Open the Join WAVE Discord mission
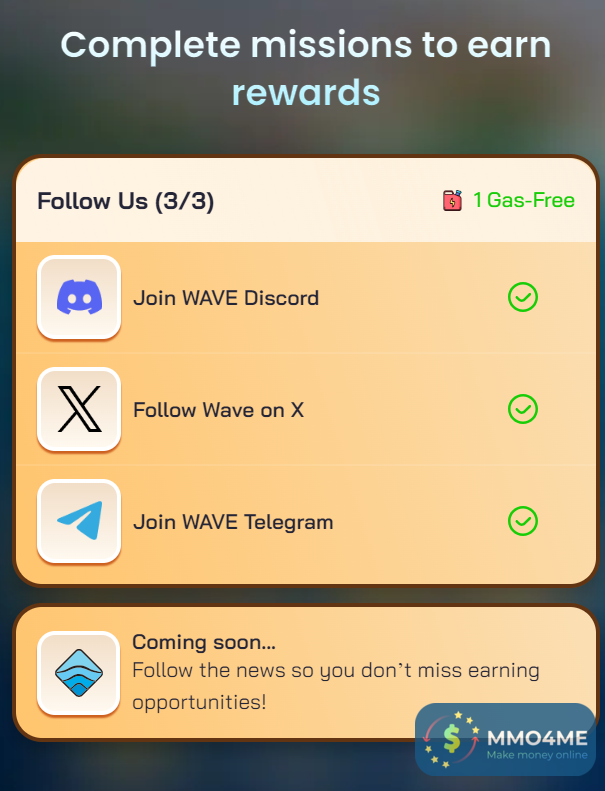Image resolution: width=605 pixels, height=791 pixels. point(226,298)
